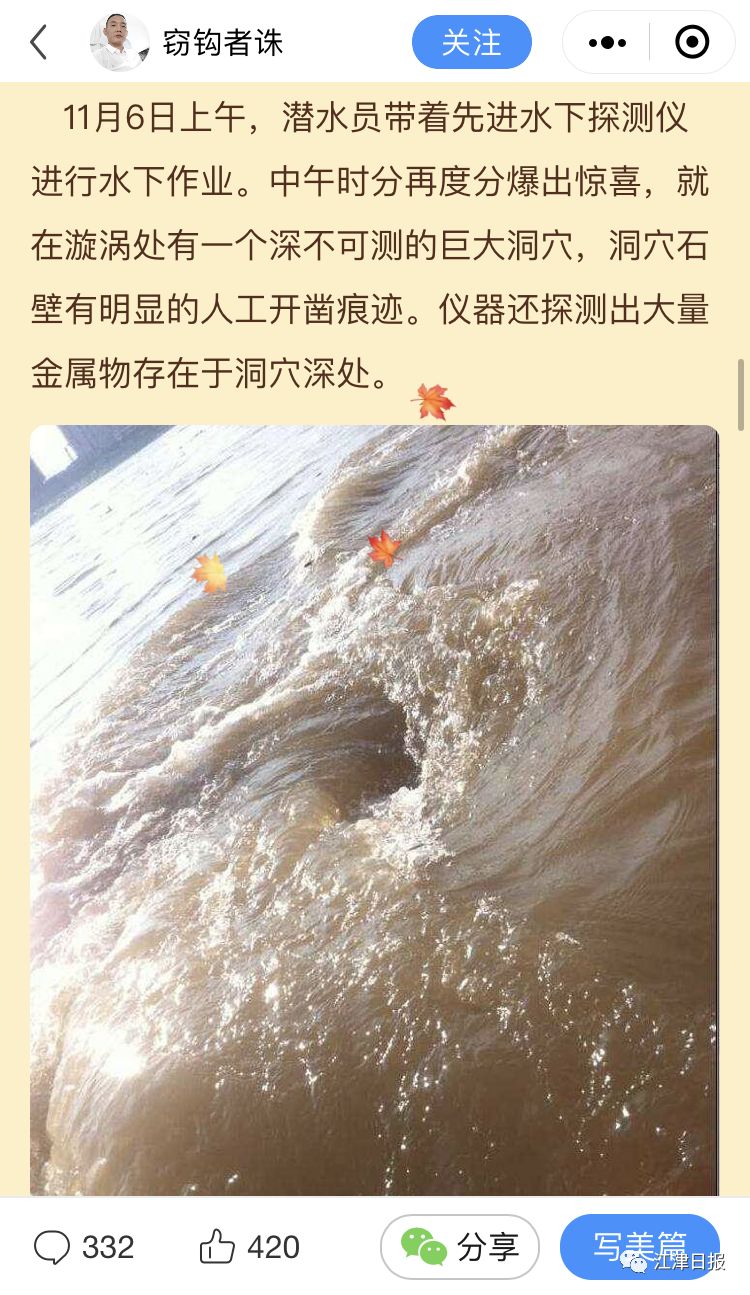Follow the author with 关注 button
The width and height of the screenshot is (750, 1295).
tap(471, 42)
